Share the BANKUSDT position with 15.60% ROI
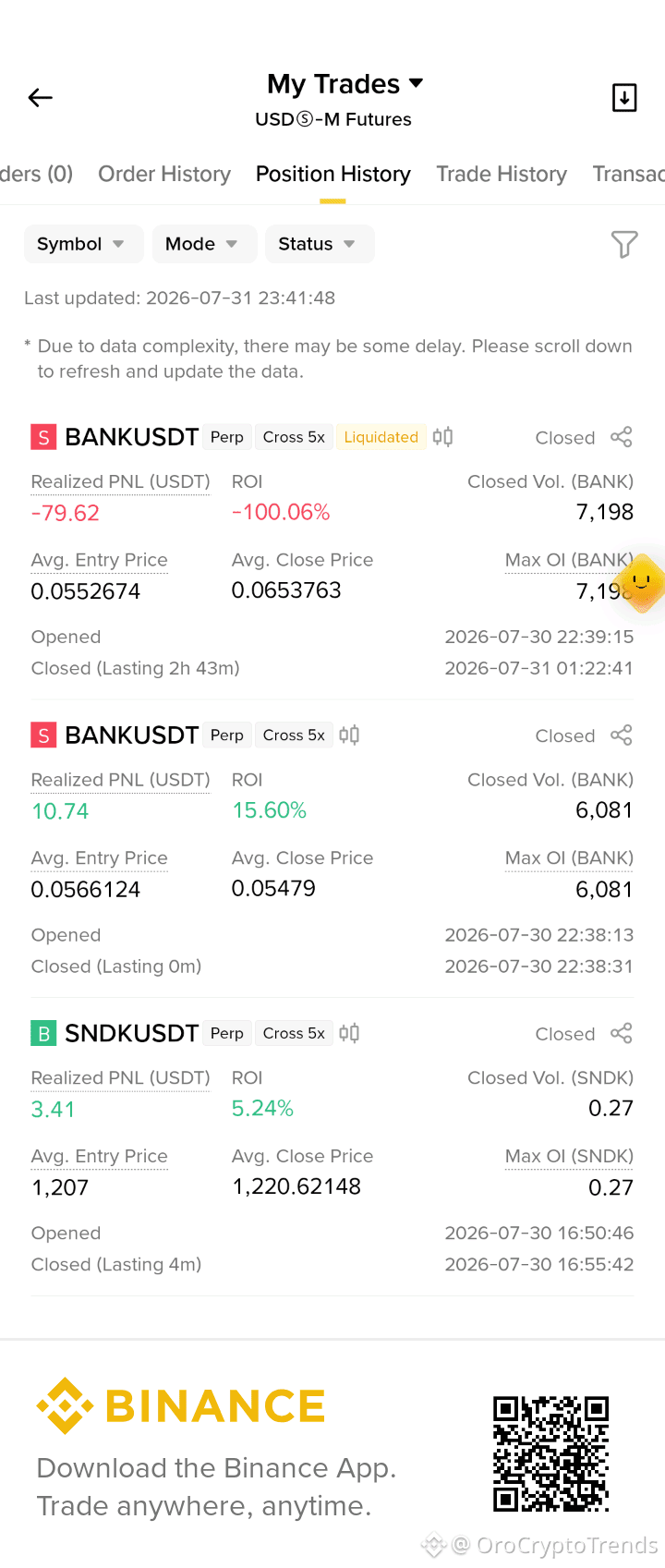 point(622,735)
